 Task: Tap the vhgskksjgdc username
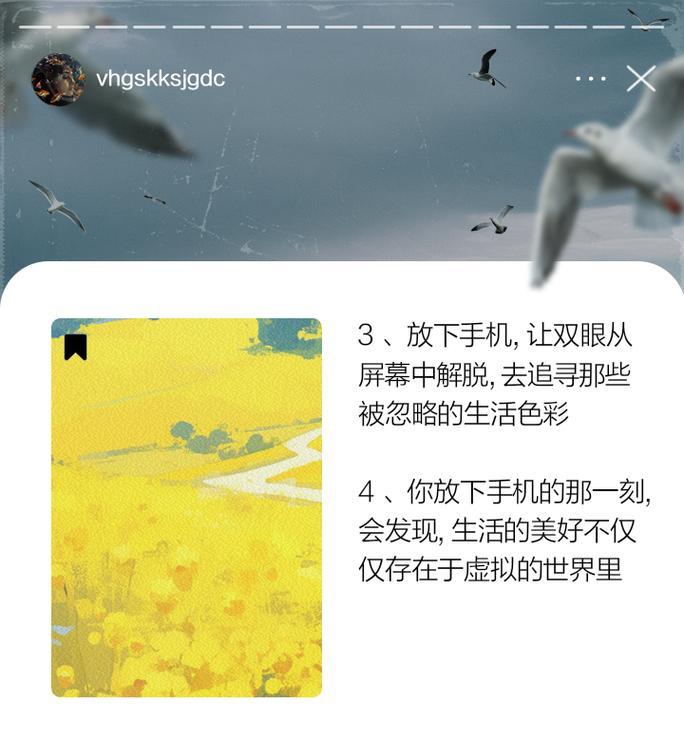click(x=160, y=79)
